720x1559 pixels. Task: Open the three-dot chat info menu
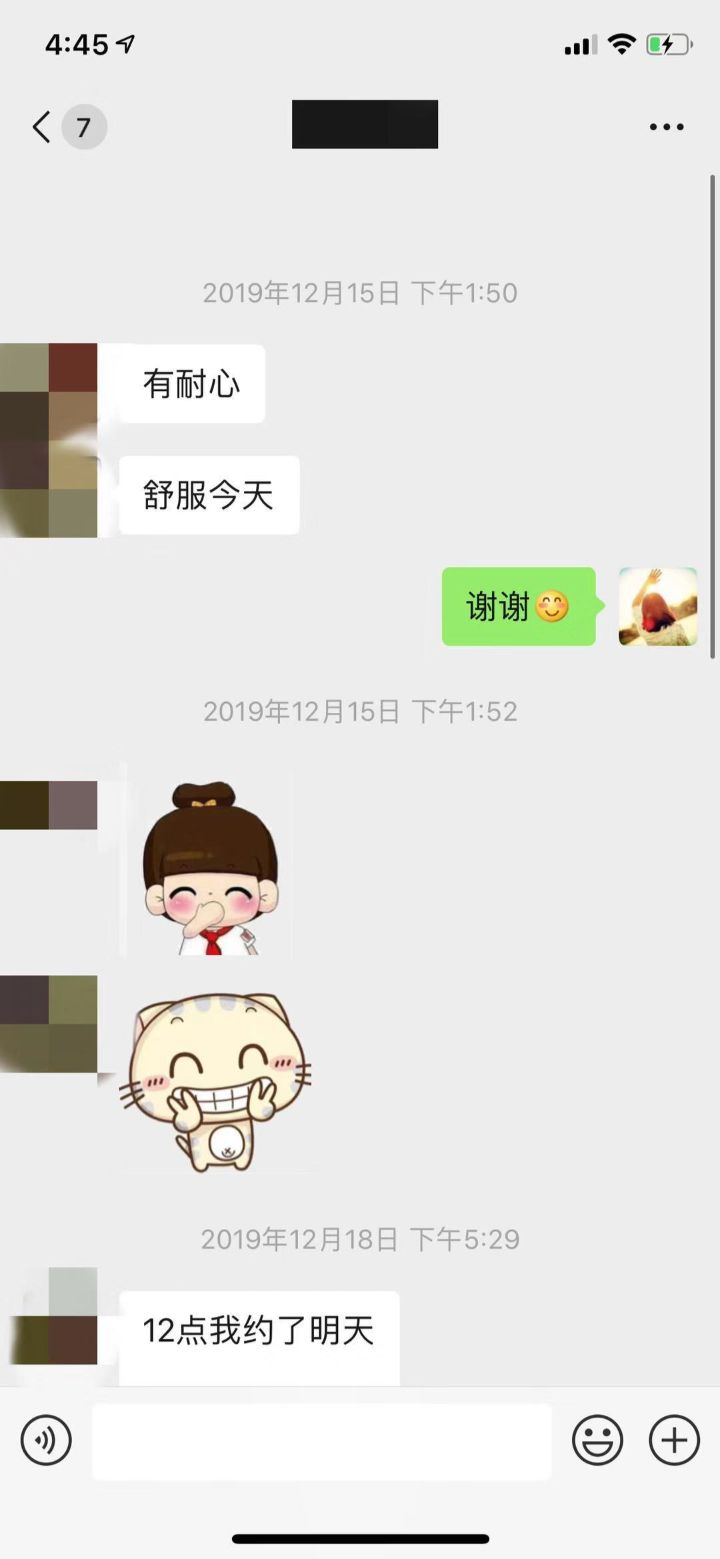[666, 127]
